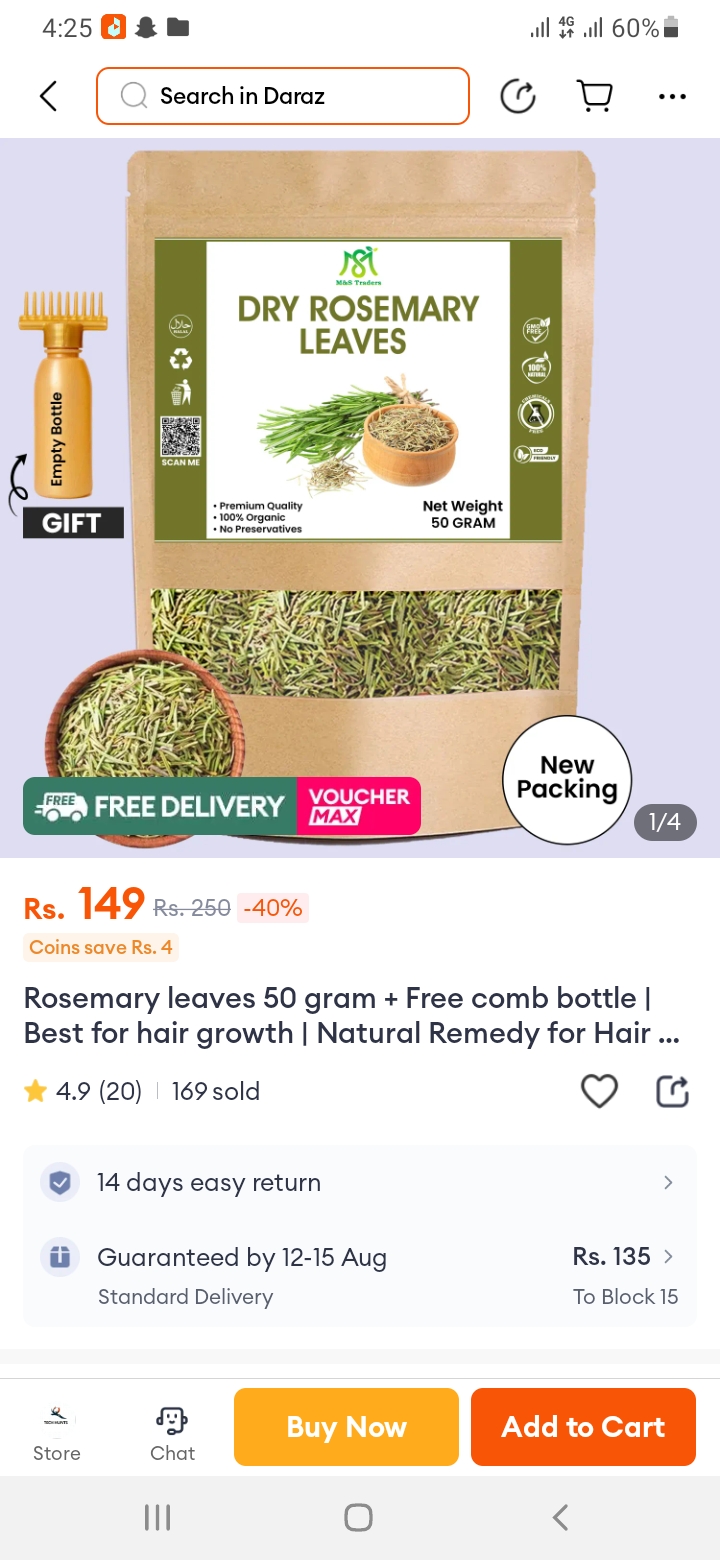The width and height of the screenshot is (720, 1560).
Task: Open the Search in Daraz box
Action: pyautogui.click(x=282, y=96)
